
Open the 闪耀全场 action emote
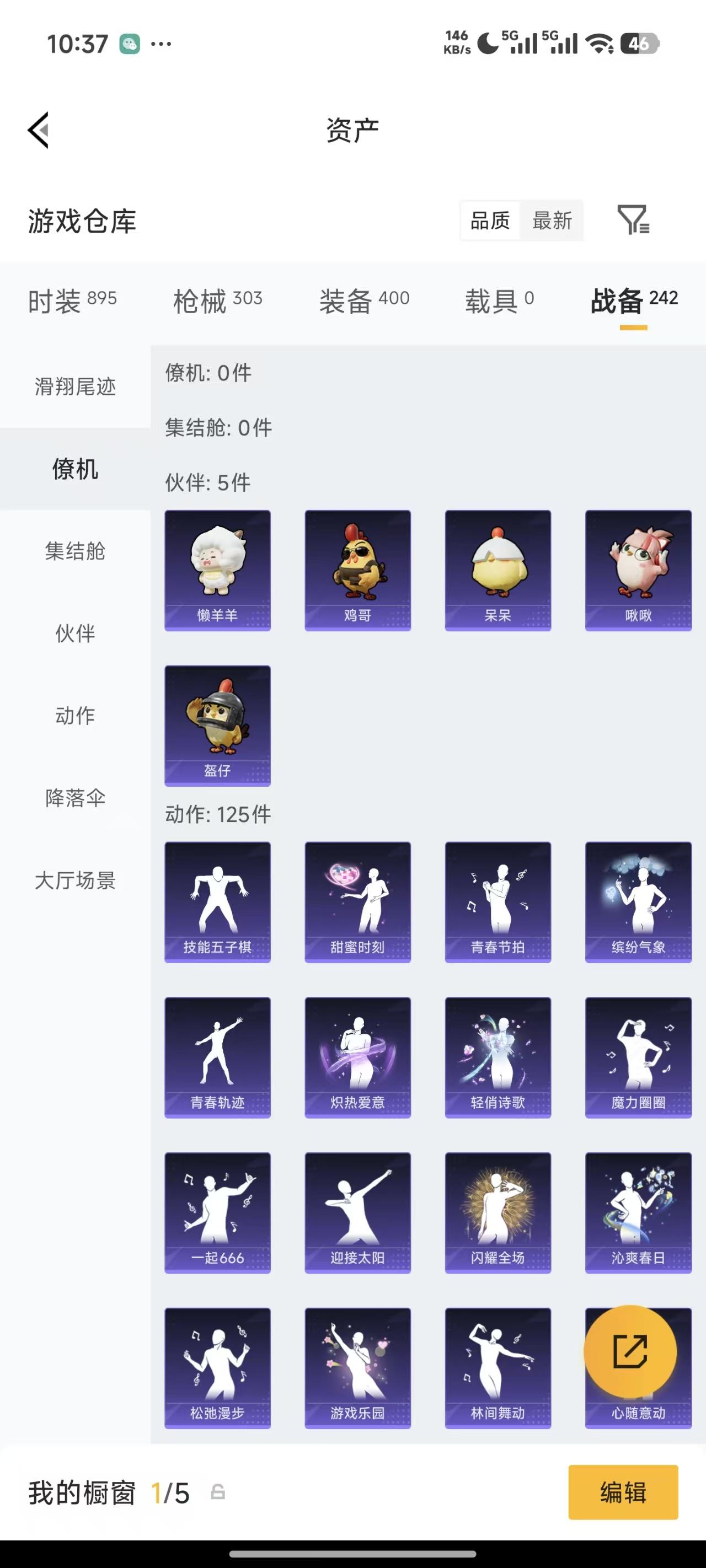[x=498, y=1211]
